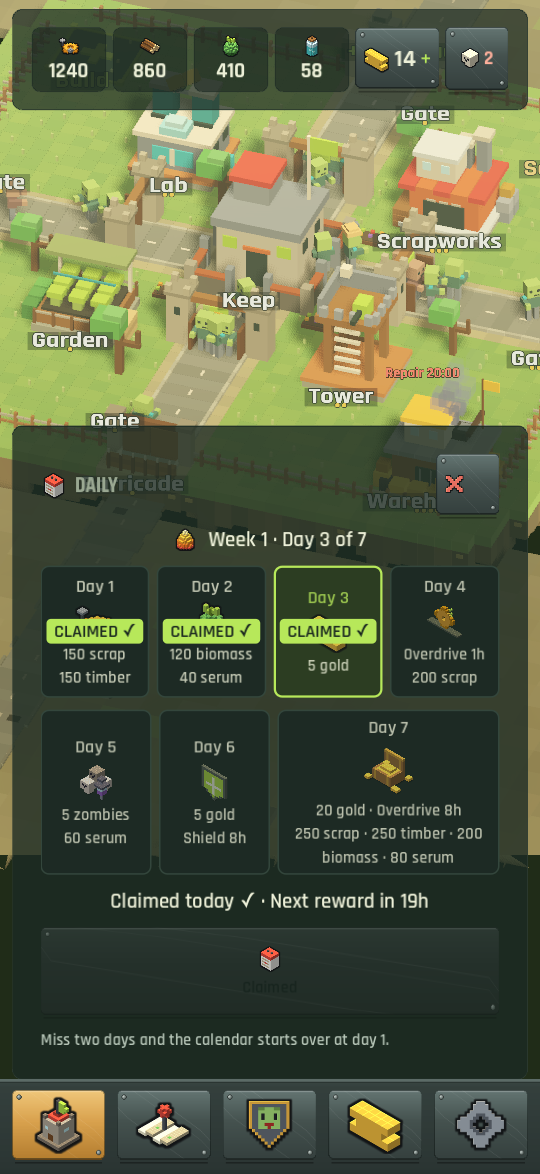Switch to the base building tab
The height and width of the screenshot is (1174, 540).
click(x=58, y=1125)
